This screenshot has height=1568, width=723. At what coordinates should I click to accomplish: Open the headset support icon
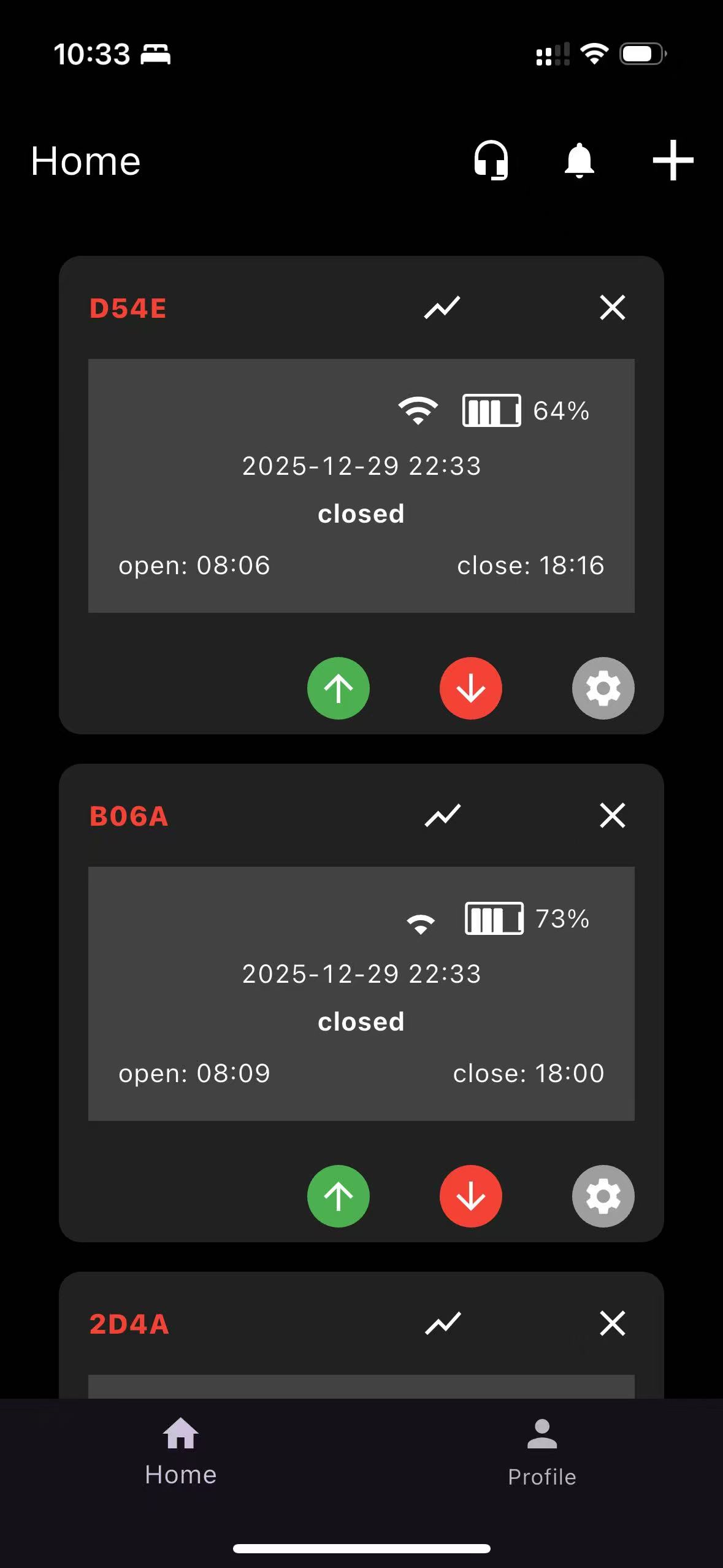coord(489,161)
